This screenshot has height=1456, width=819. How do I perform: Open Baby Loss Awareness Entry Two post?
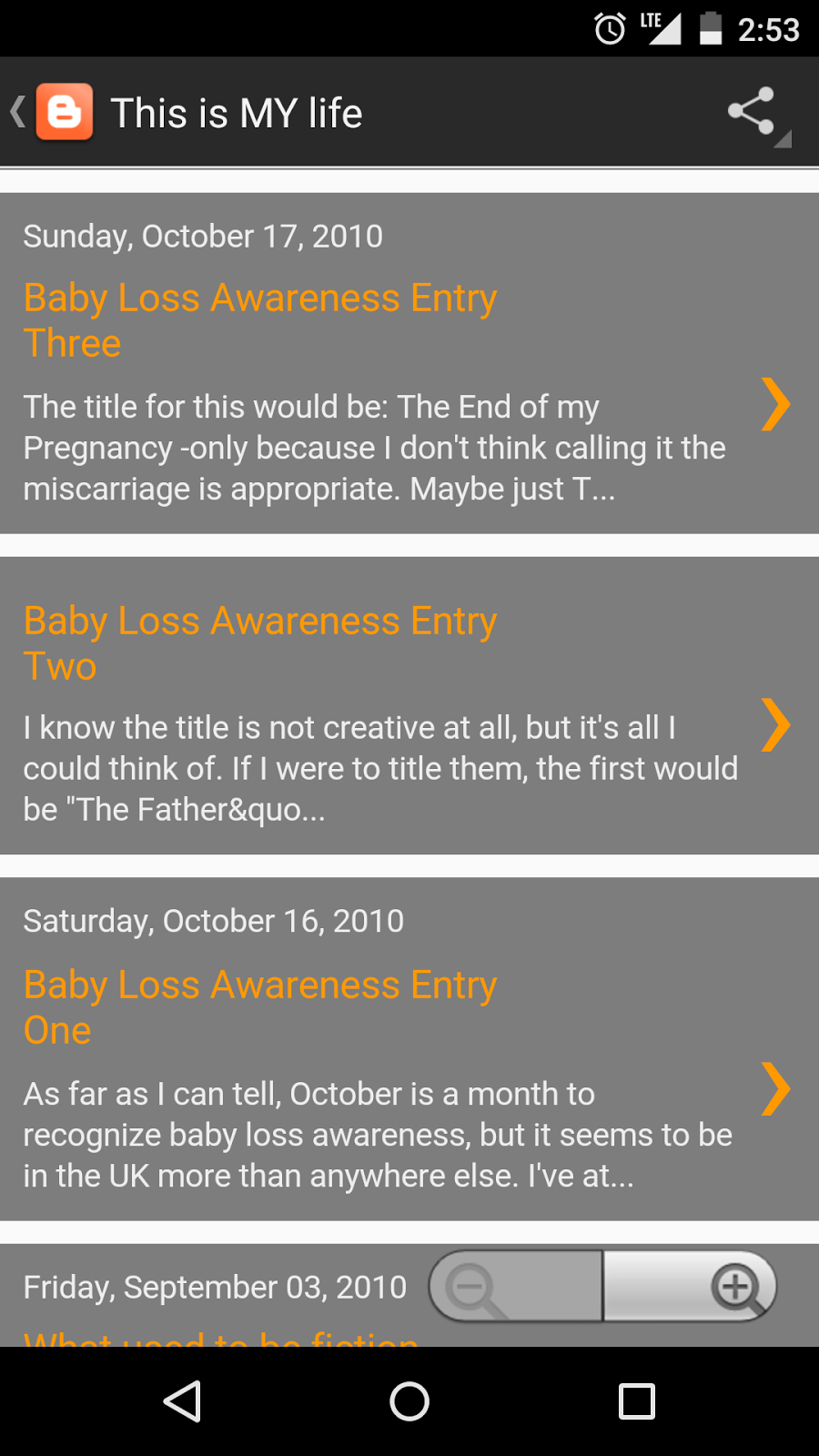point(409,705)
